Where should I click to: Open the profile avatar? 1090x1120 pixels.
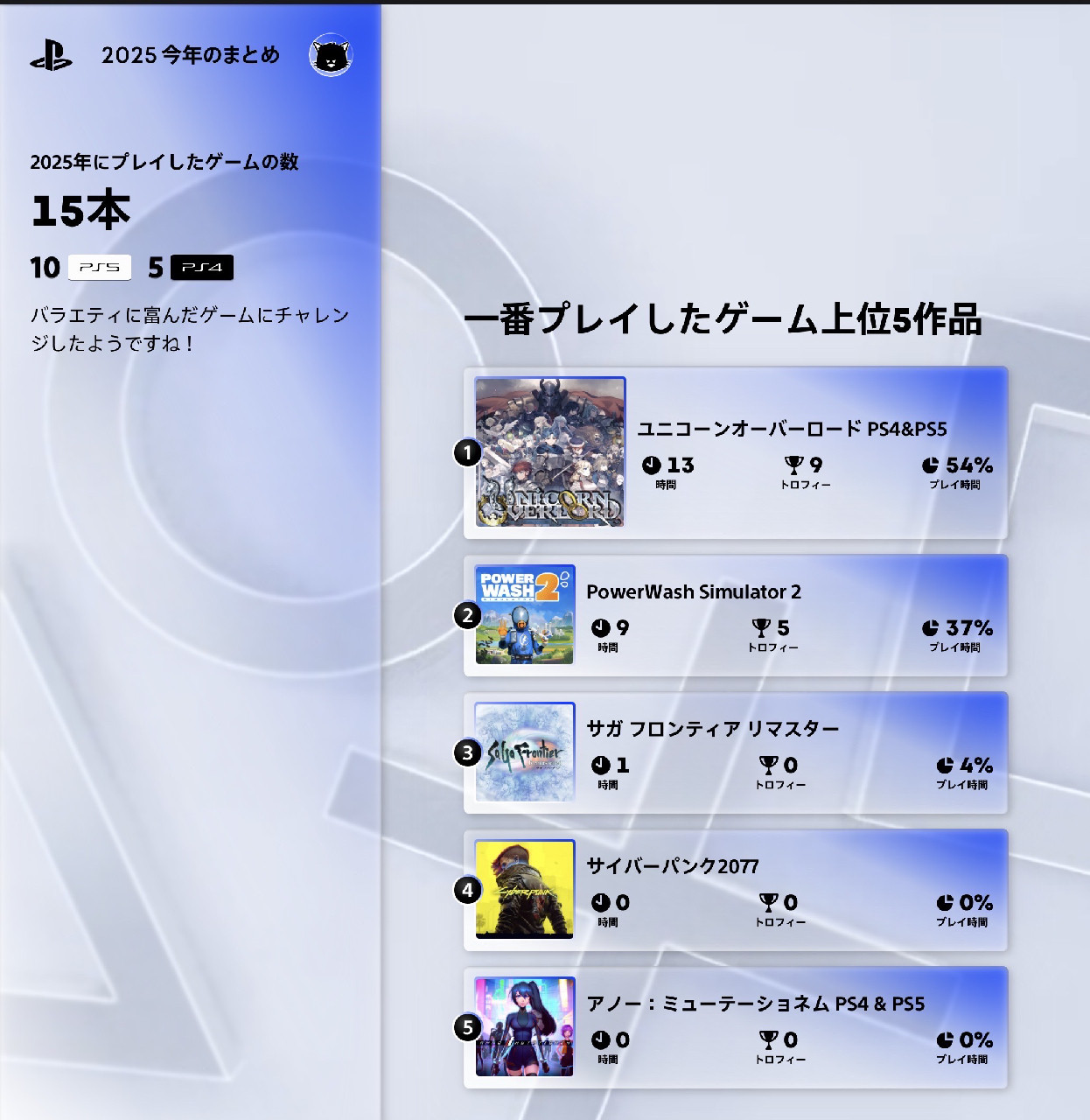[x=331, y=55]
